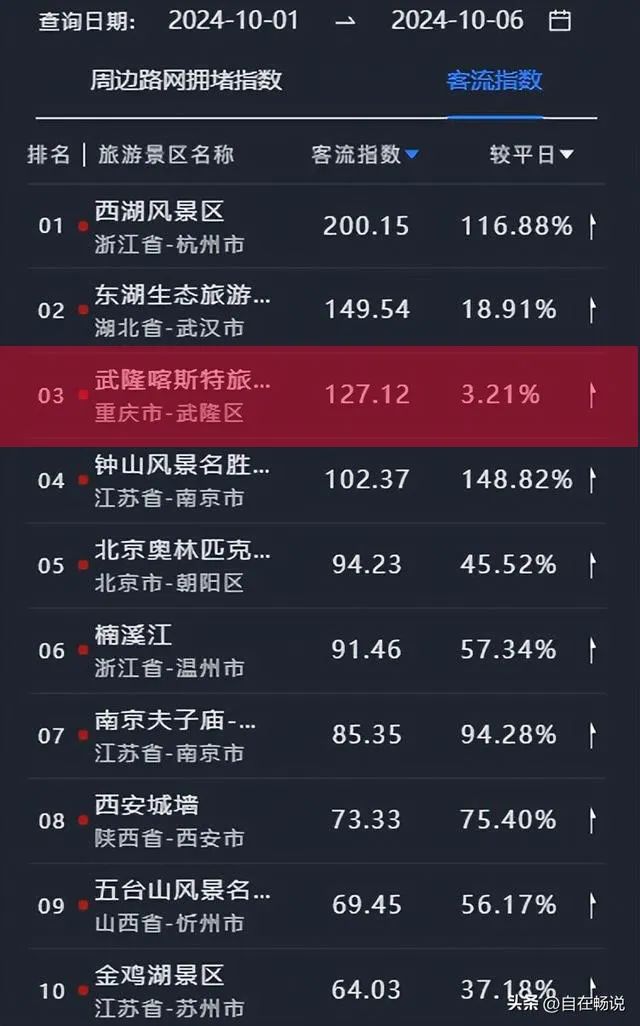640x1026 pixels.
Task: Open 西湖风景区 row
Action: [317, 226]
